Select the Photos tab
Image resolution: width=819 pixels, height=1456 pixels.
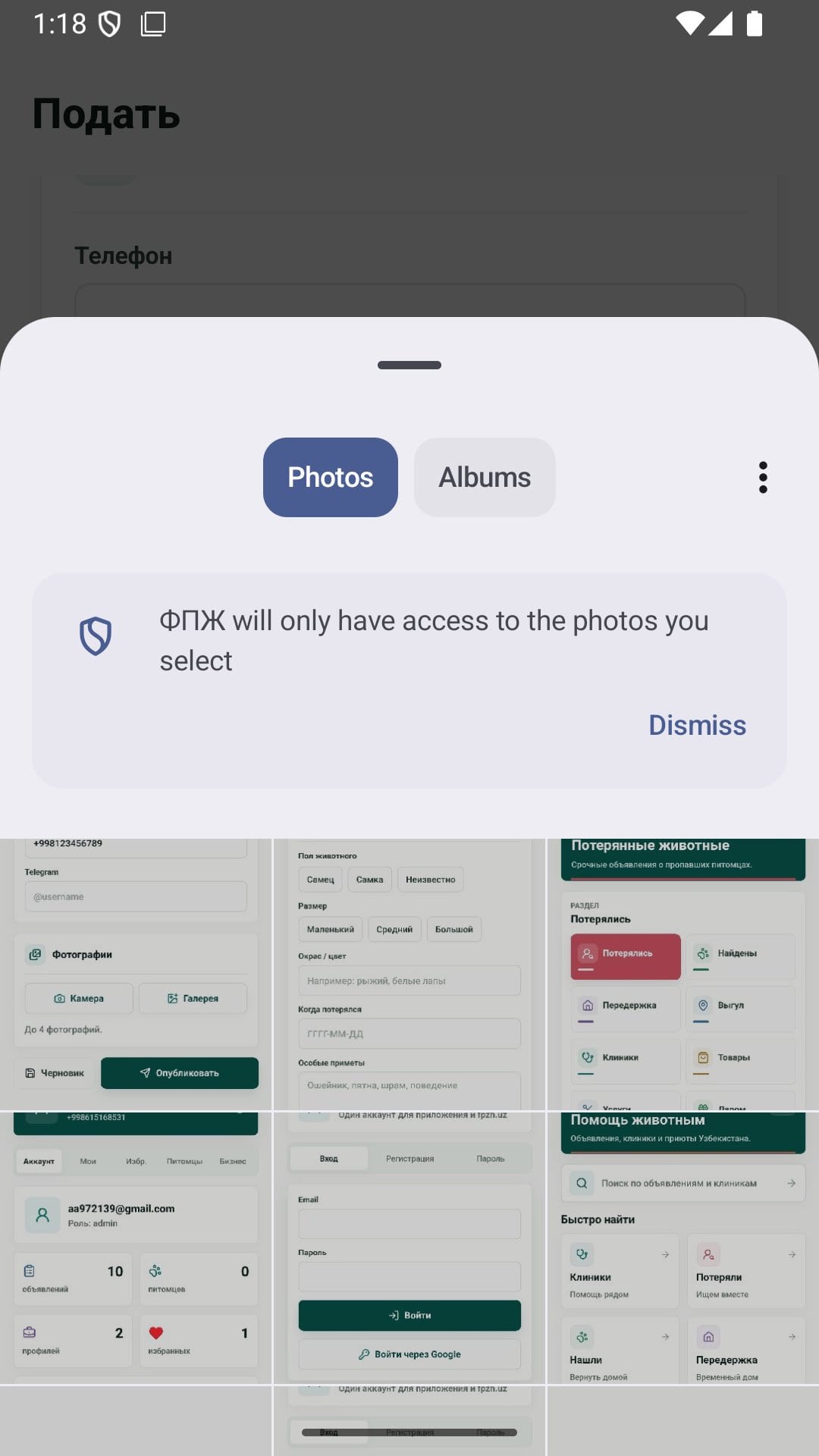pyautogui.click(x=331, y=477)
